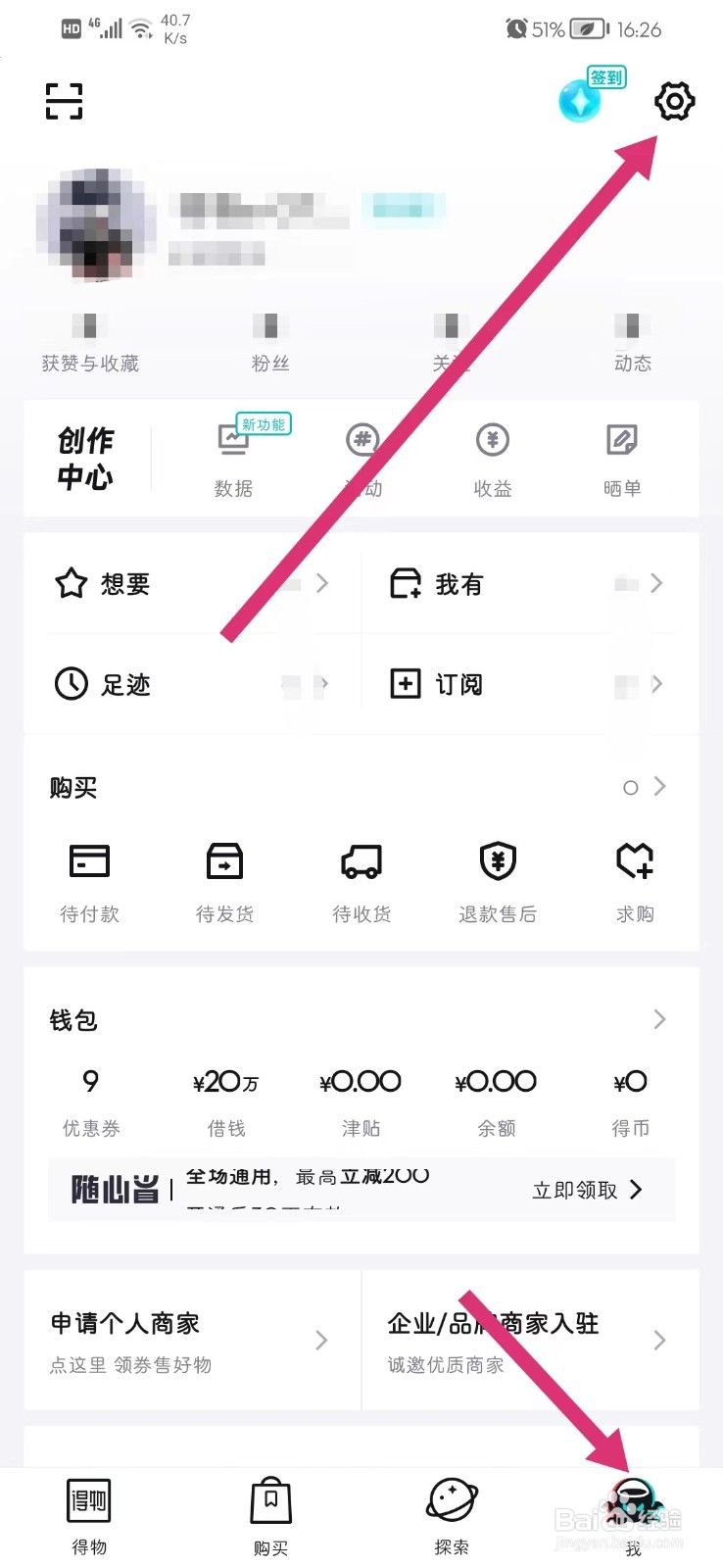Expand the 购买 purchases section

658,787
